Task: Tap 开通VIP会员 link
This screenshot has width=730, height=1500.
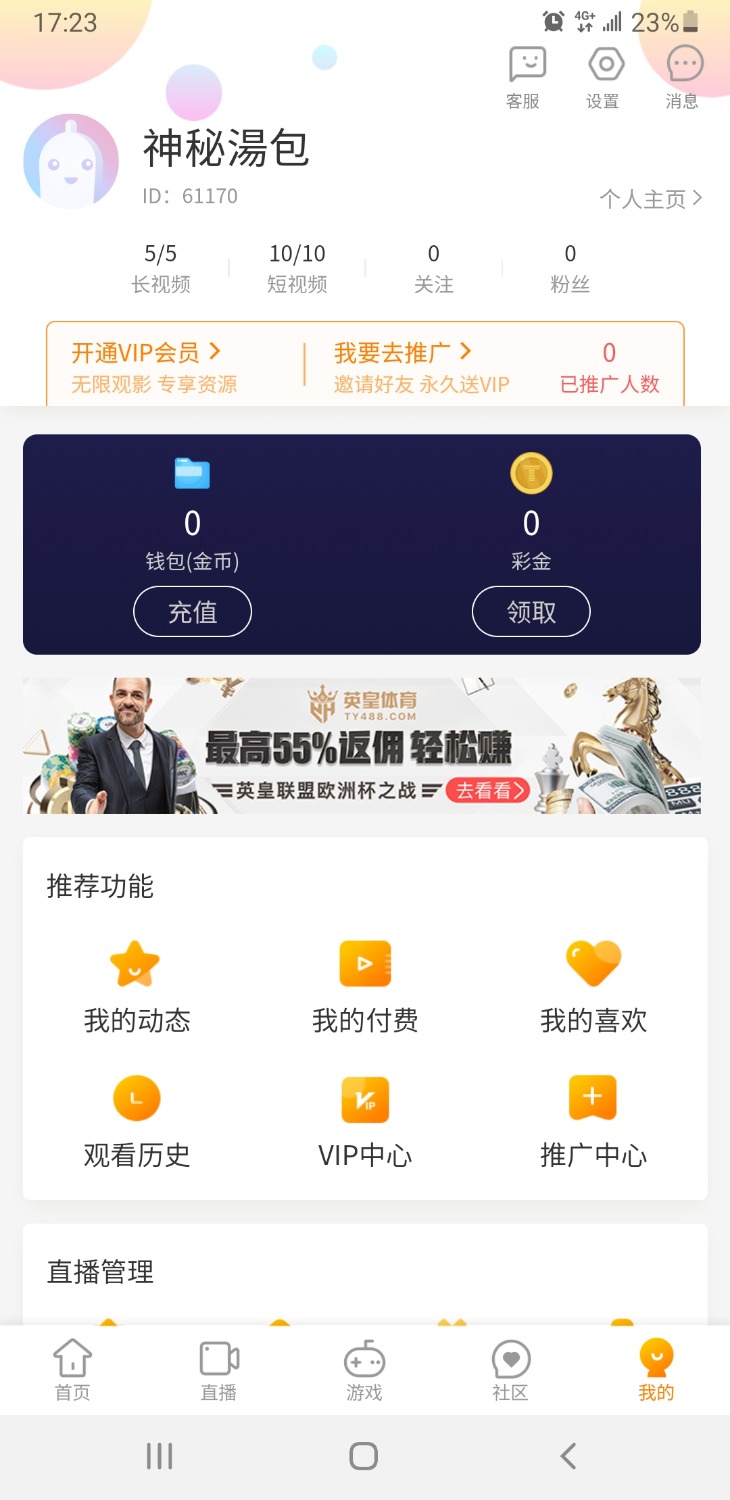Action: pyautogui.click(x=147, y=353)
